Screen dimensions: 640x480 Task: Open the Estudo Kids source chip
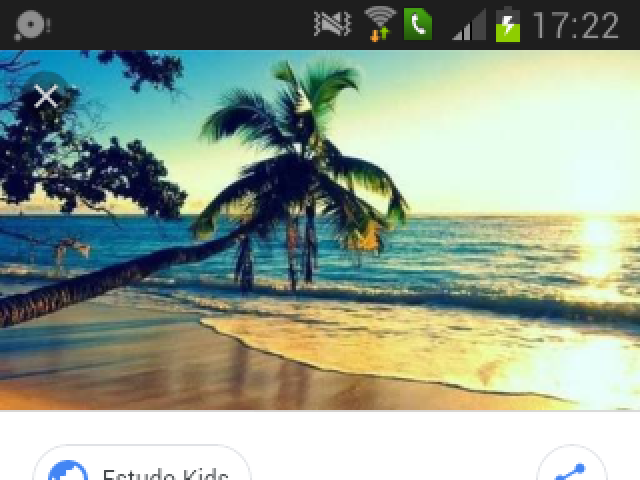point(142,468)
